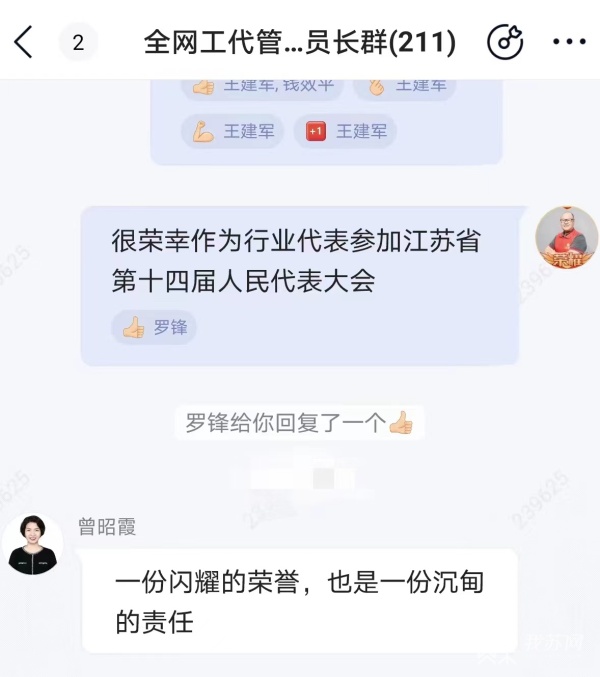Image resolution: width=600 pixels, height=677 pixels.
Task: Open the group robot settings icon
Action: pos(505,42)
